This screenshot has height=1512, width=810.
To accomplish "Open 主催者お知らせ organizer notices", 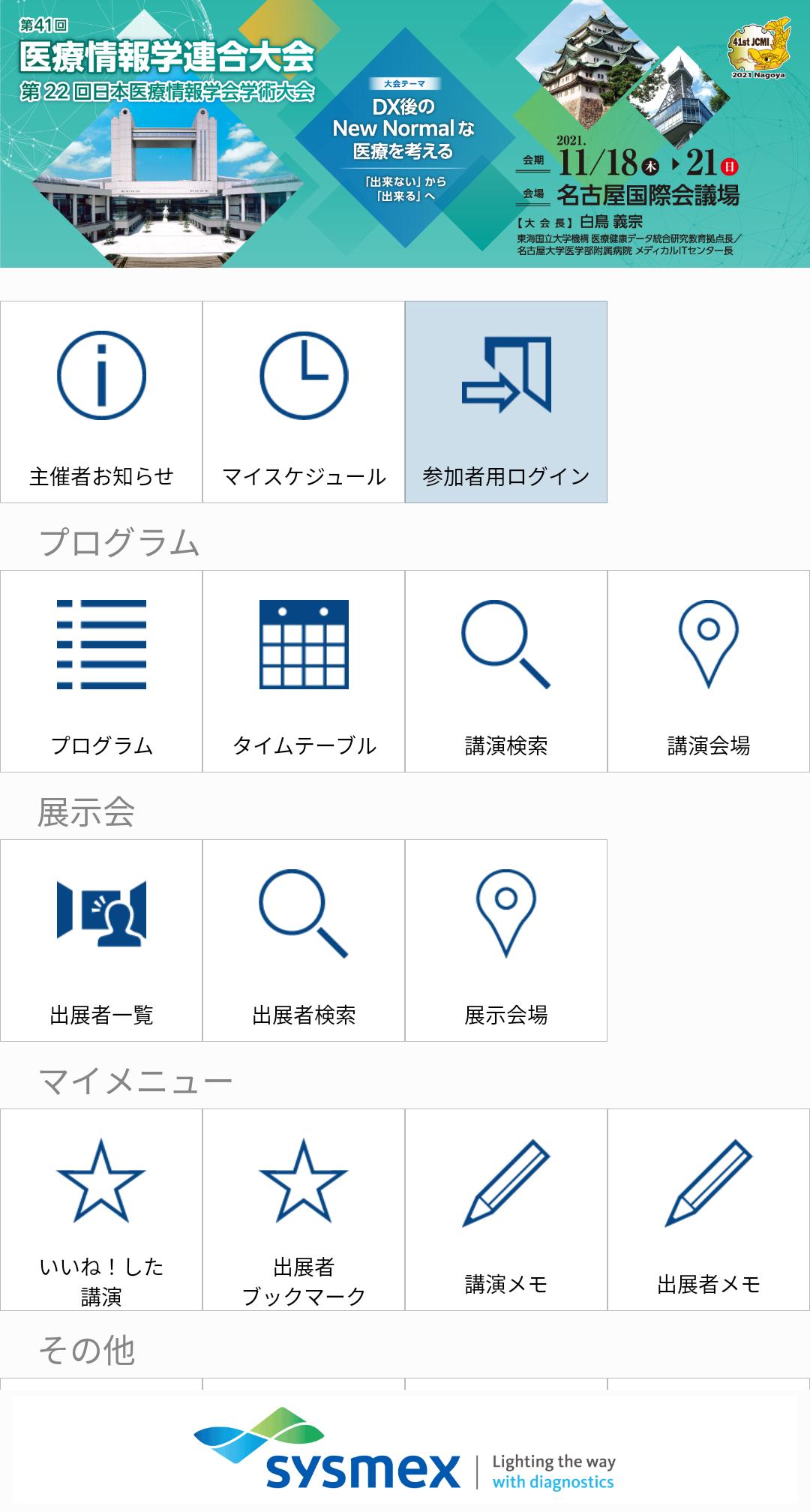I will pos(101,402).
